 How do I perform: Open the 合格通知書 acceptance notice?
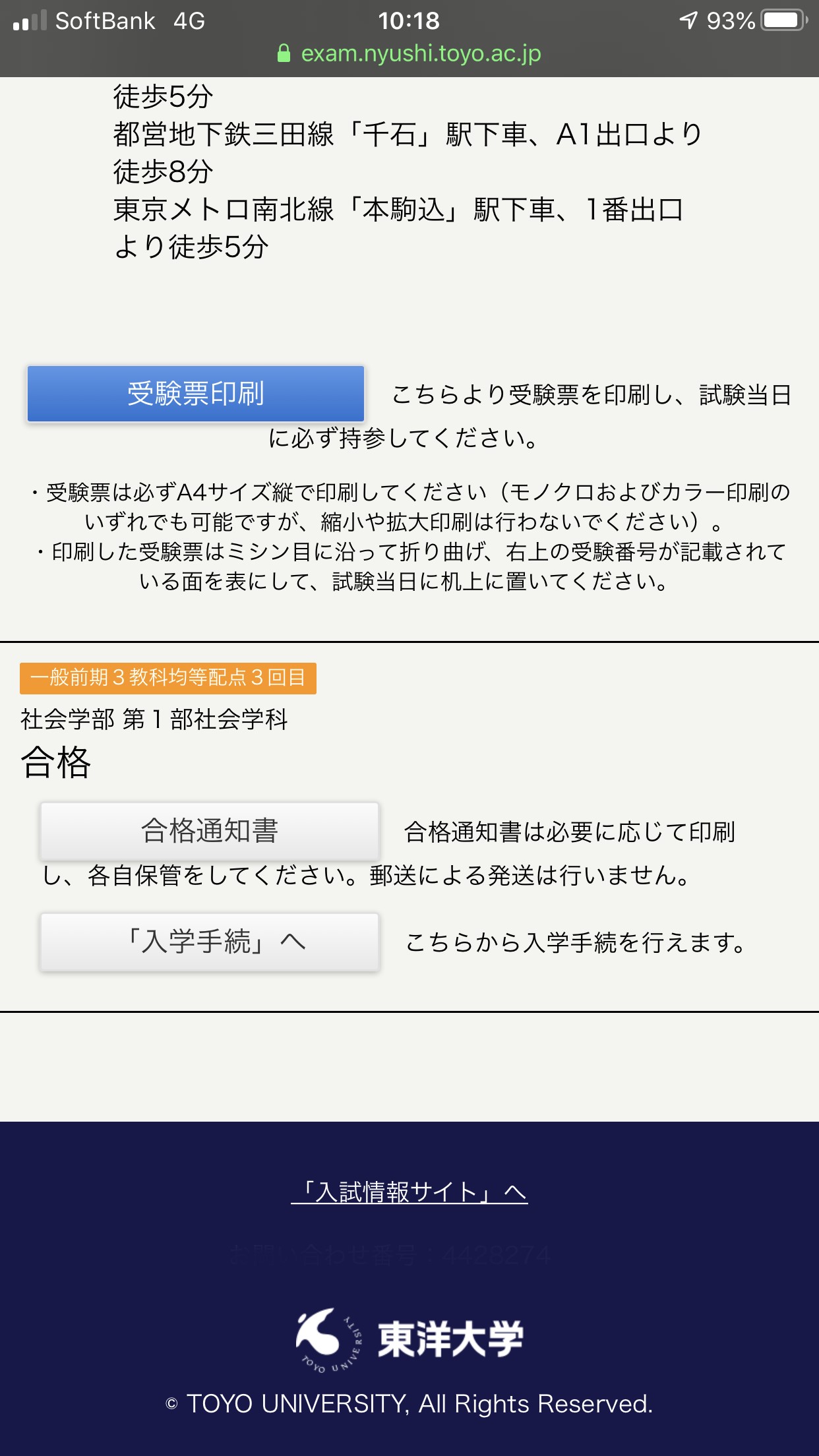(x=210, y=831)
